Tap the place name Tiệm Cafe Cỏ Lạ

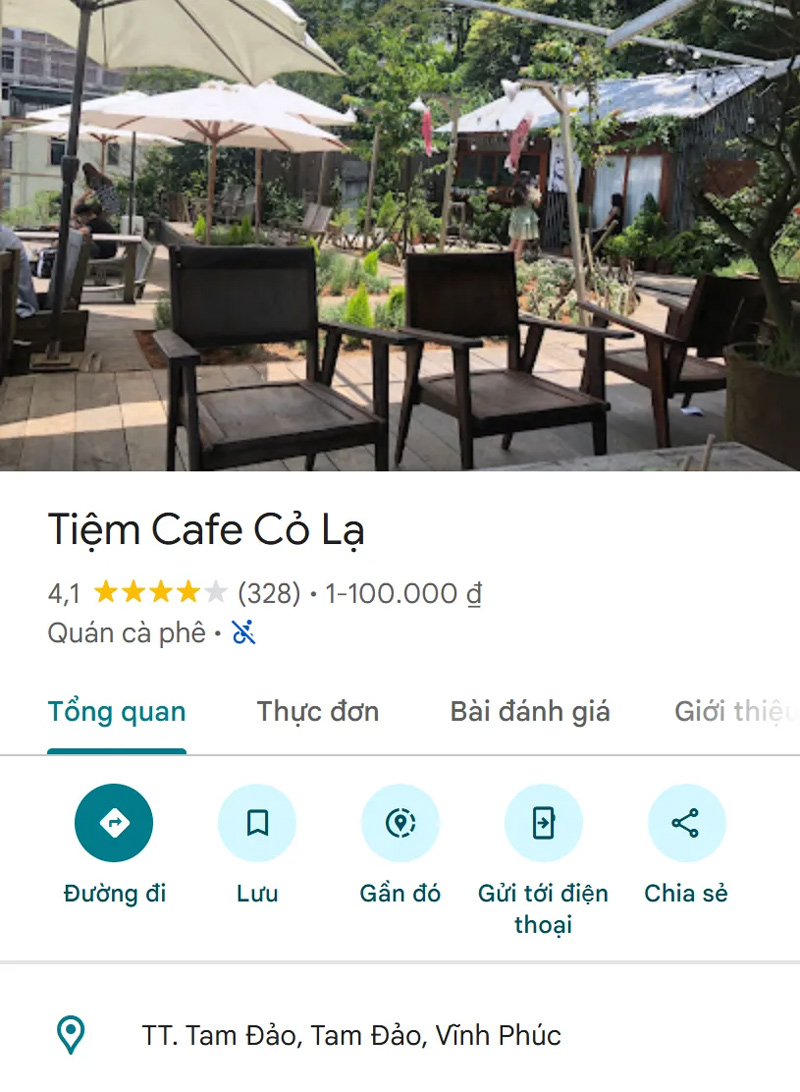[x=205, y=530]
